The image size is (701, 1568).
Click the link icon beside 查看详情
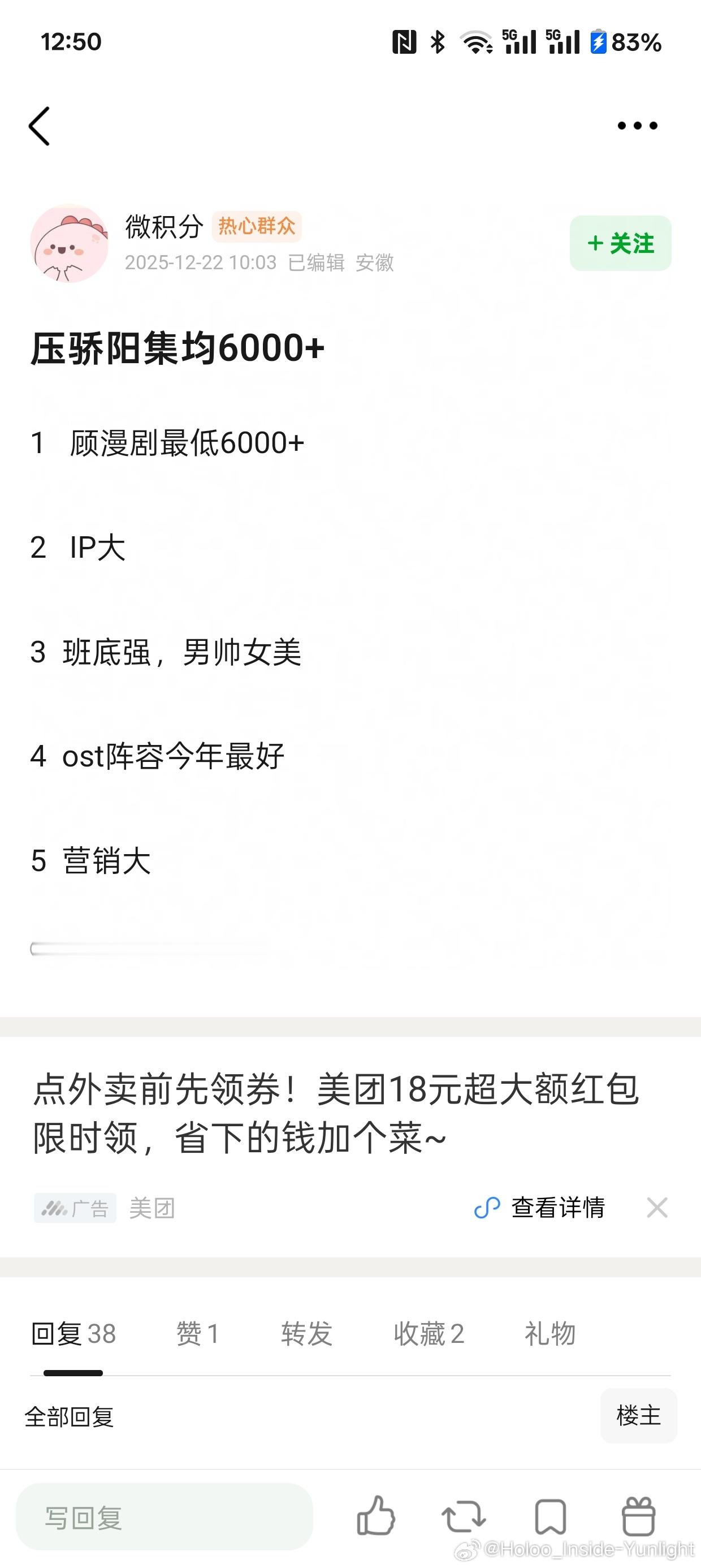click(x=487, y=1208)
